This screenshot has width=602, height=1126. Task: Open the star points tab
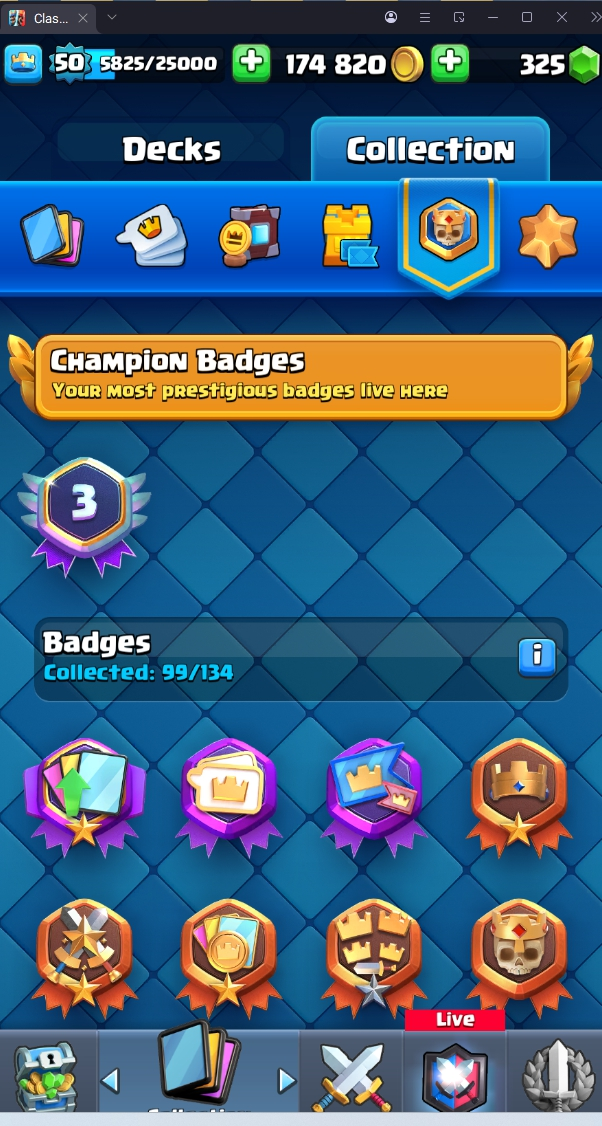click(548, 236)
